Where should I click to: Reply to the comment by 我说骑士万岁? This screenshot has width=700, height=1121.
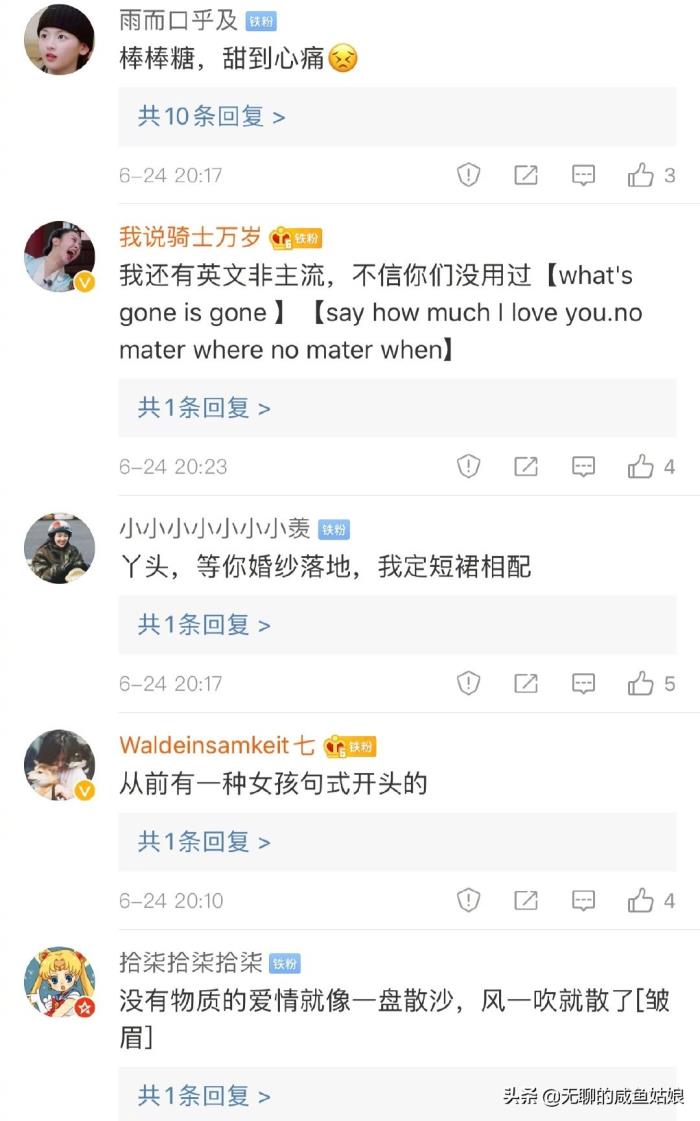(x=583, y=467)
